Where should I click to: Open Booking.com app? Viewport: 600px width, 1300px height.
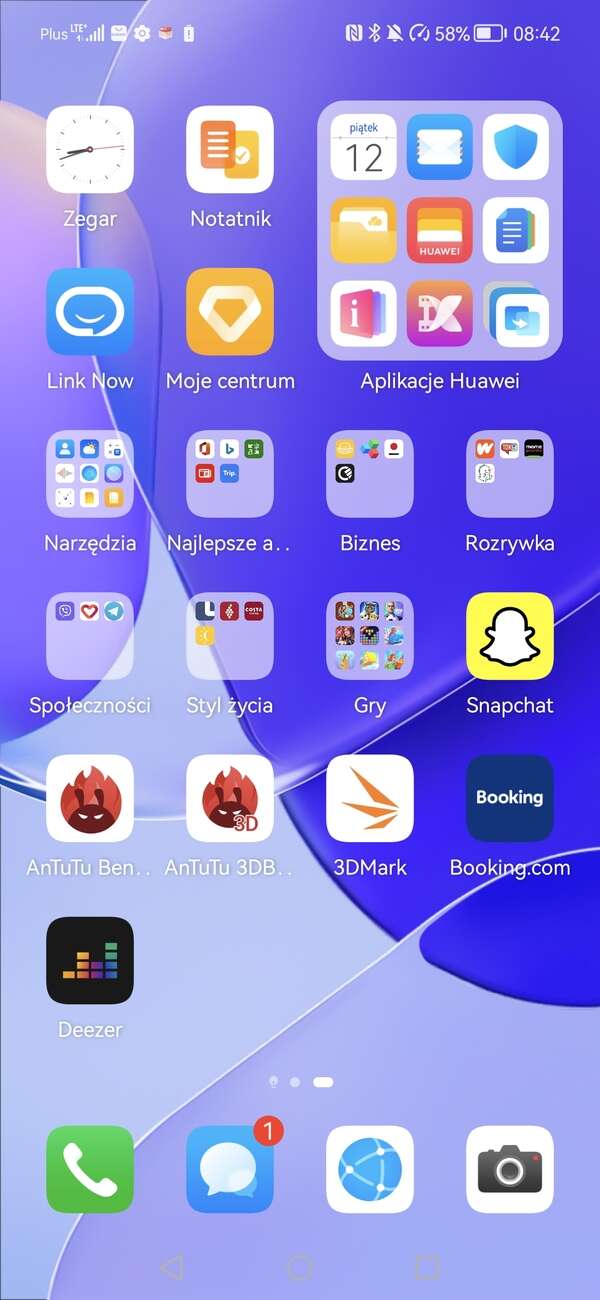tap(510, 797)
